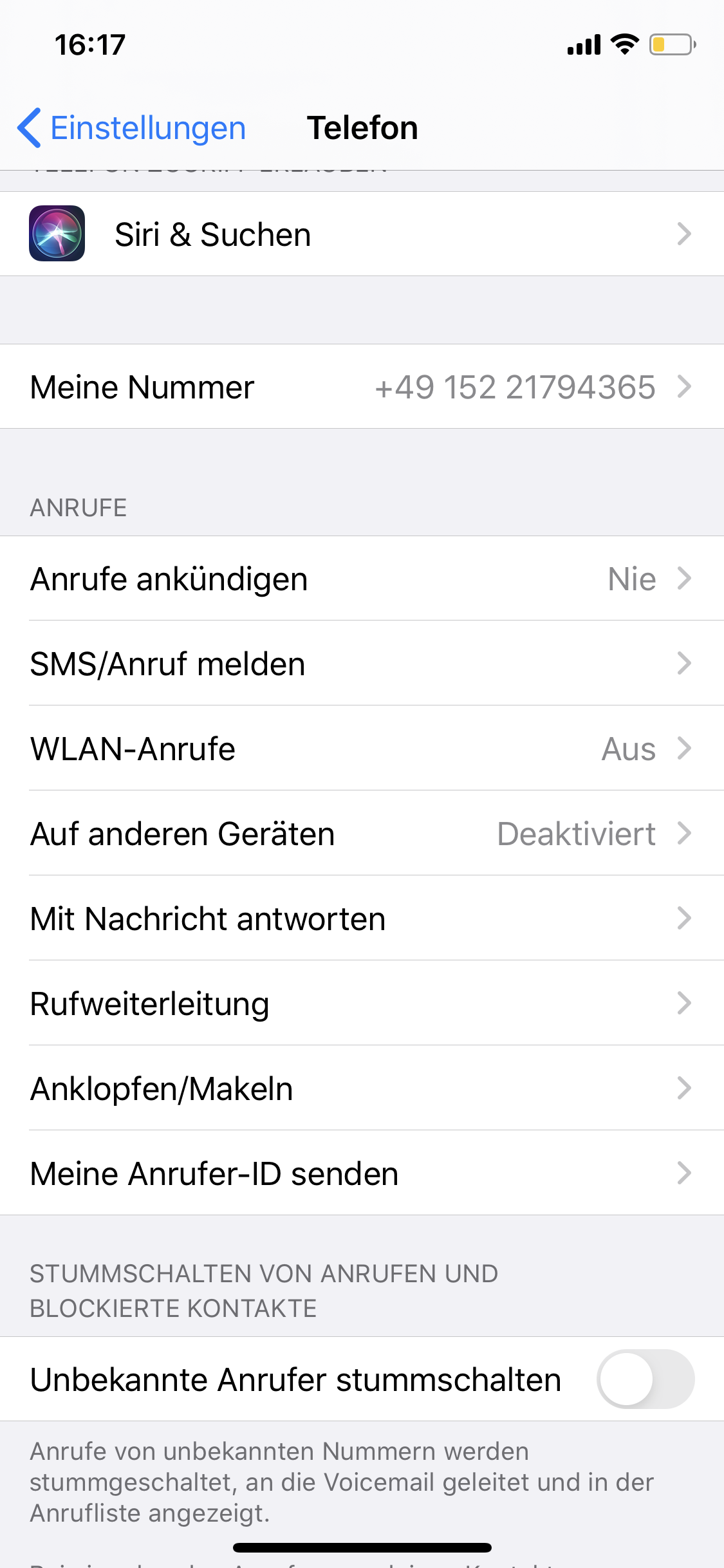The height and width of the screenshot is (1568, 724).
Task: Open WLAN-Anrufe settings
Action: pyautogui.click(x=362, y=749)
